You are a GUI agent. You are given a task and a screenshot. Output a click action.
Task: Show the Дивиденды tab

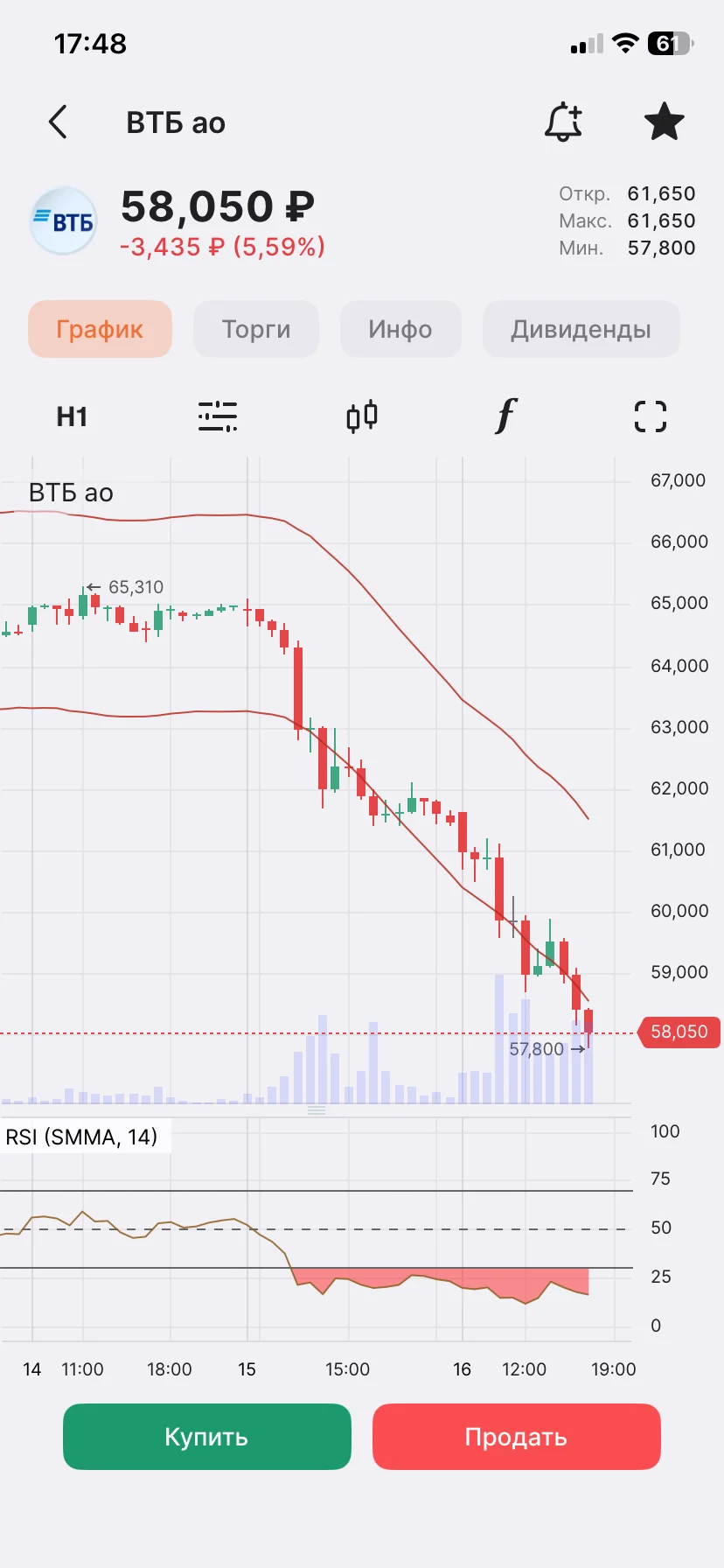[581, 329]
